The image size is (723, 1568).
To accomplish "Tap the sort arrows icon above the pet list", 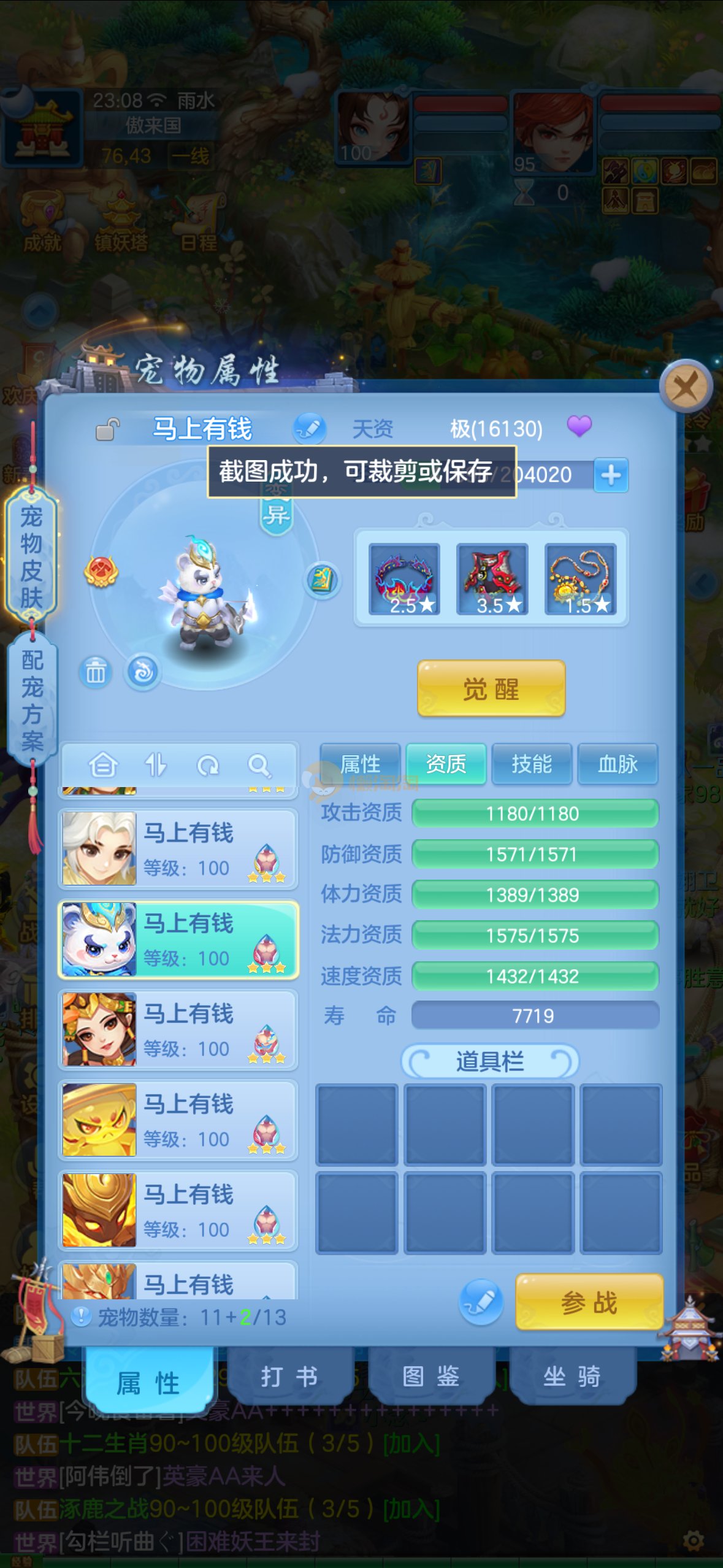I will point(155,766).
